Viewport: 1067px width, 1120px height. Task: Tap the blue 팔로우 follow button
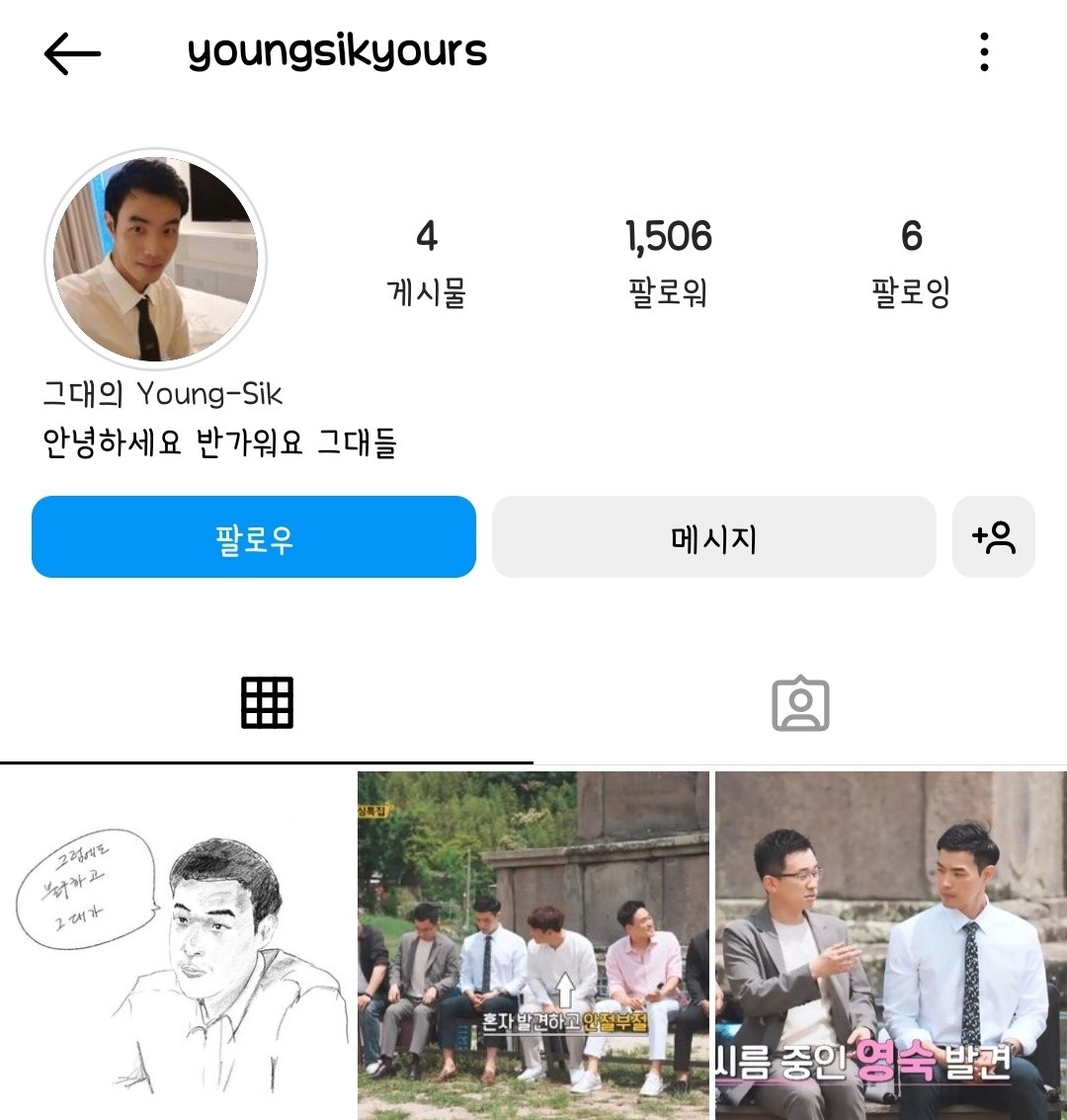click(254, 537)
